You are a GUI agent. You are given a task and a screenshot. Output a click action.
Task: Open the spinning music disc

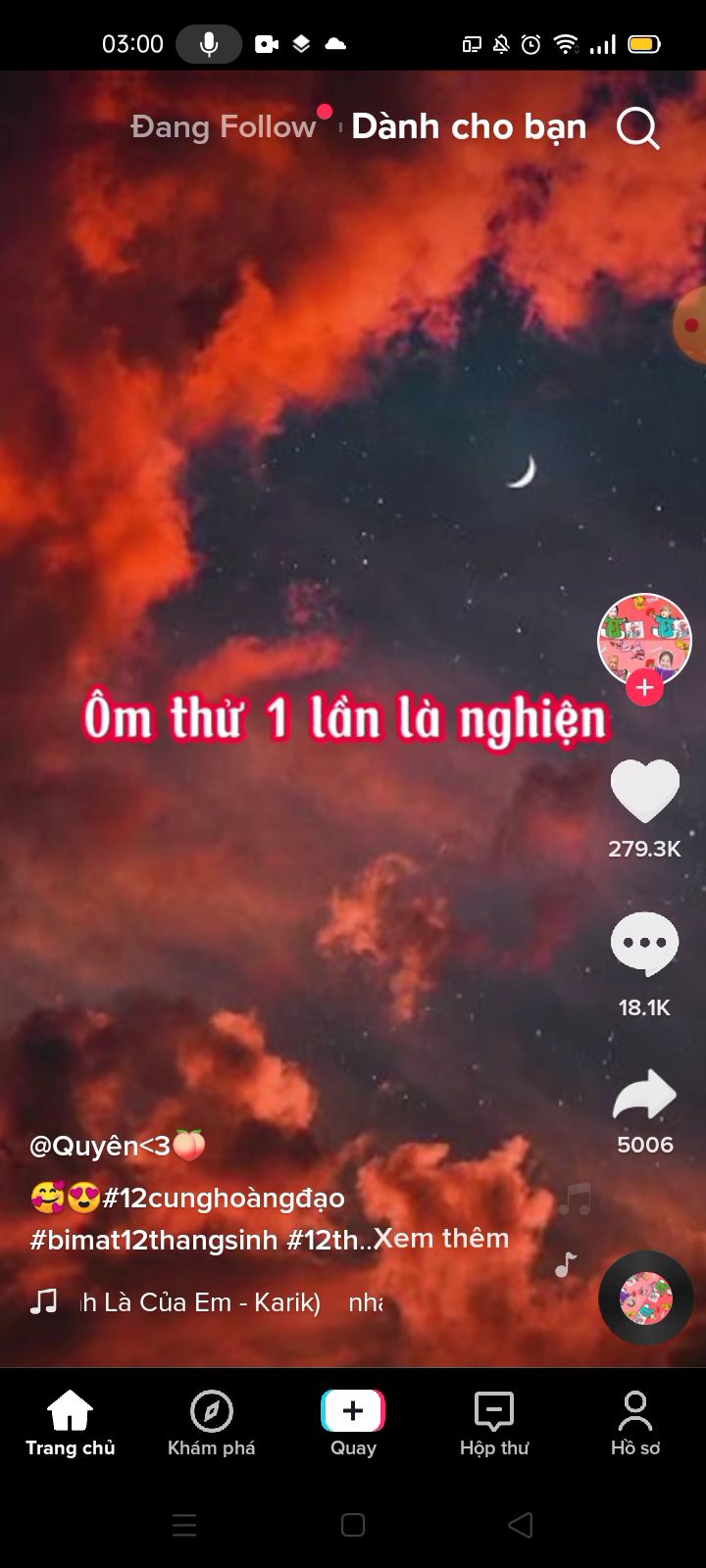pyautogui.click(x=646, y=1298)
